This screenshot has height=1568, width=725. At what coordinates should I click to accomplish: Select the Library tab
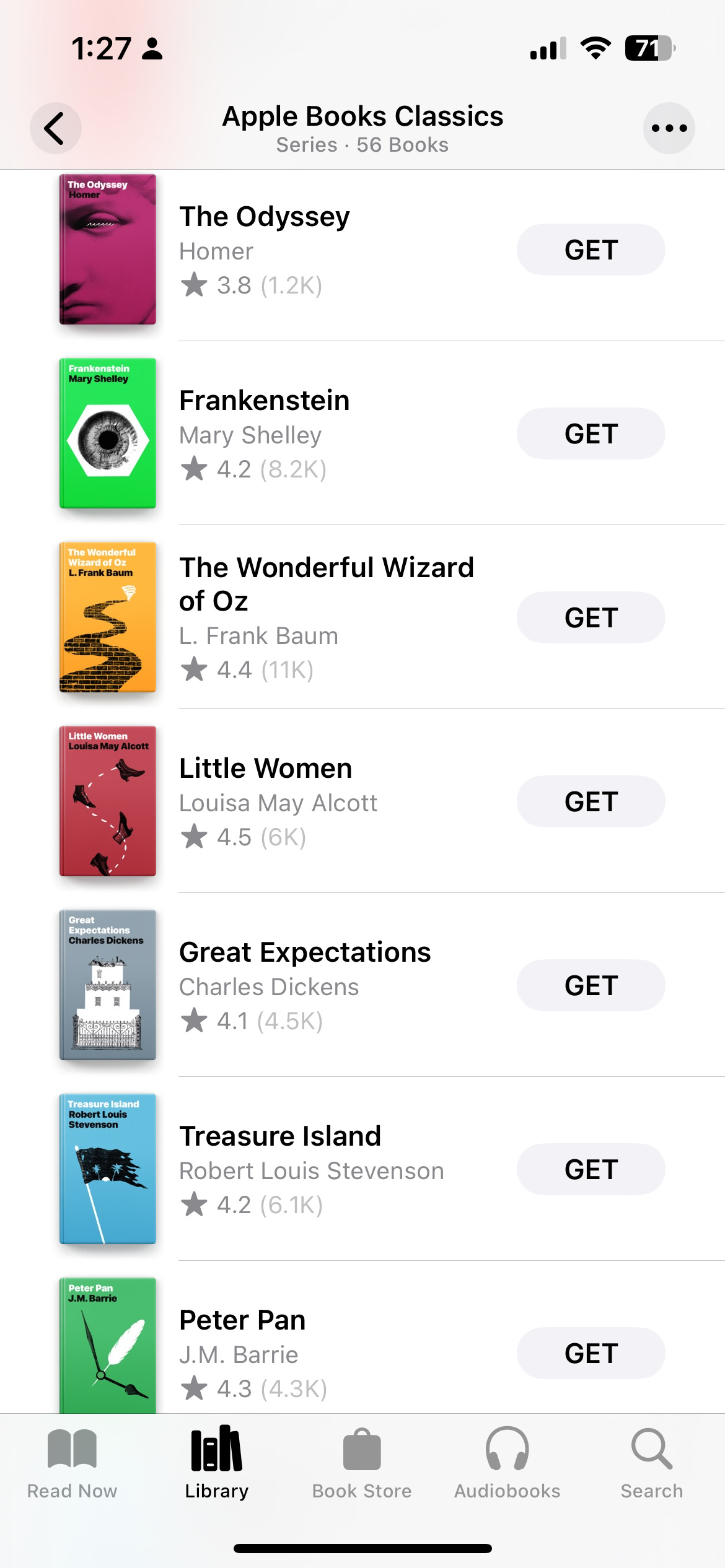216,1463
